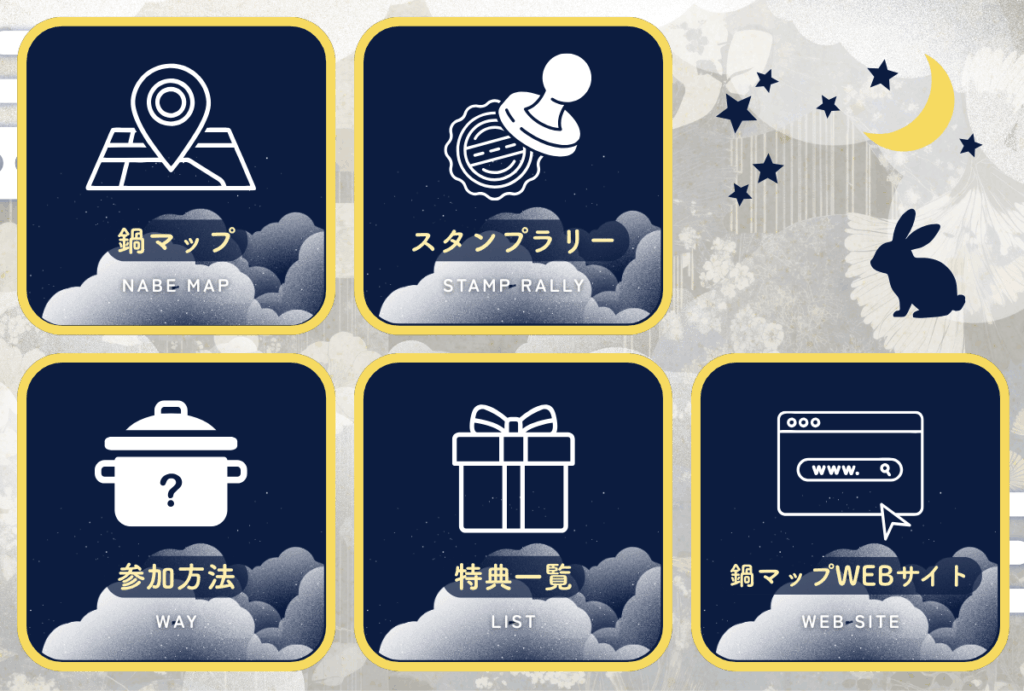The height and width of the screenshot is (691, 1024).
Task: View the 特典一覧 benefits list tile
Action: pos(513,512)
